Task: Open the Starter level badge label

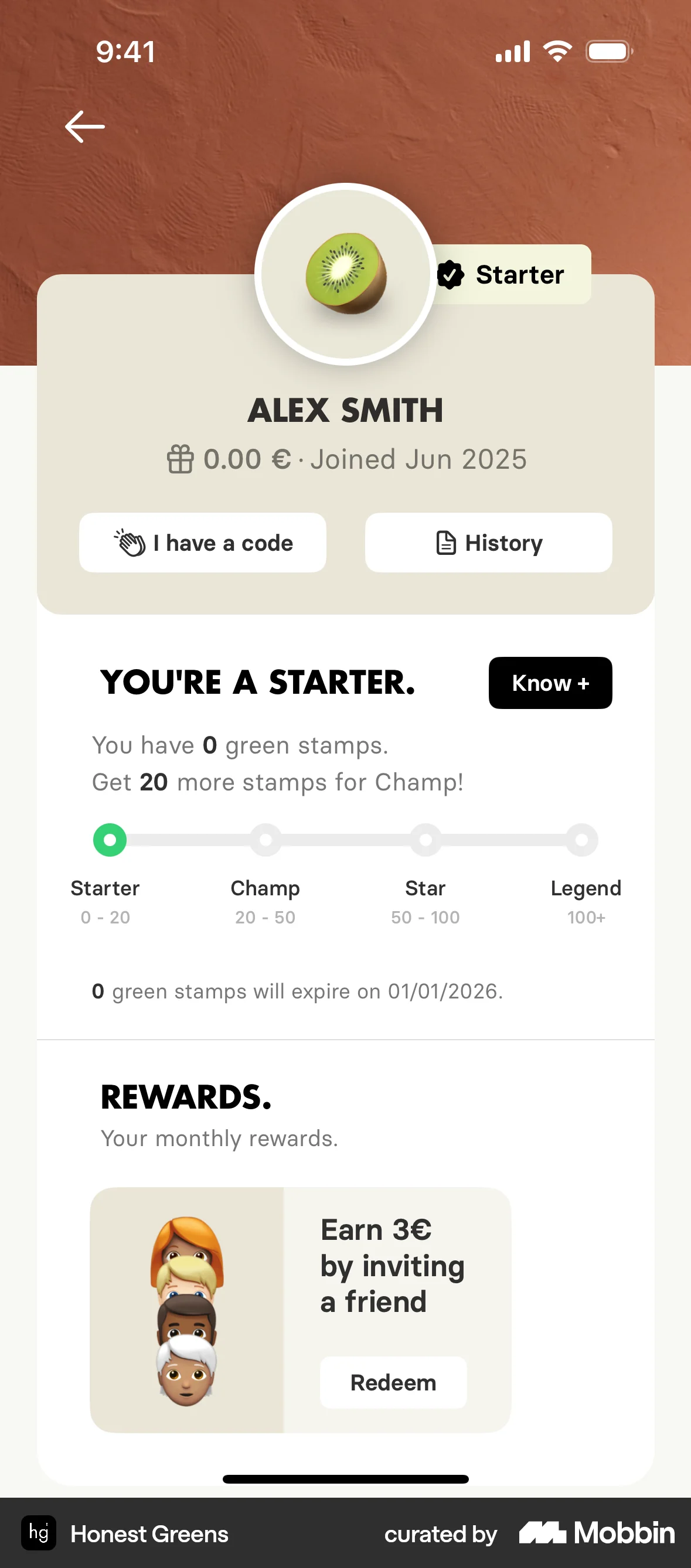Action: (519, 275)
